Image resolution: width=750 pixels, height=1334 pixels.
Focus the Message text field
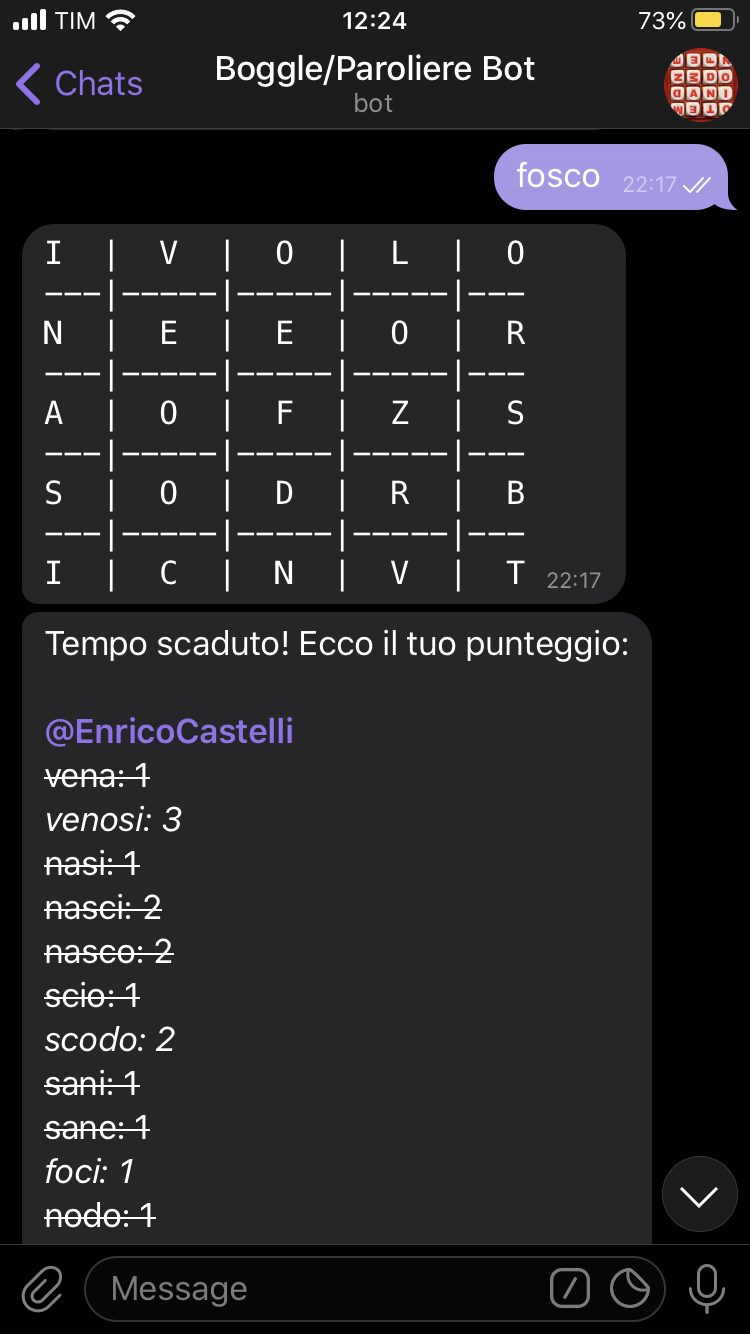(320, 1289)
